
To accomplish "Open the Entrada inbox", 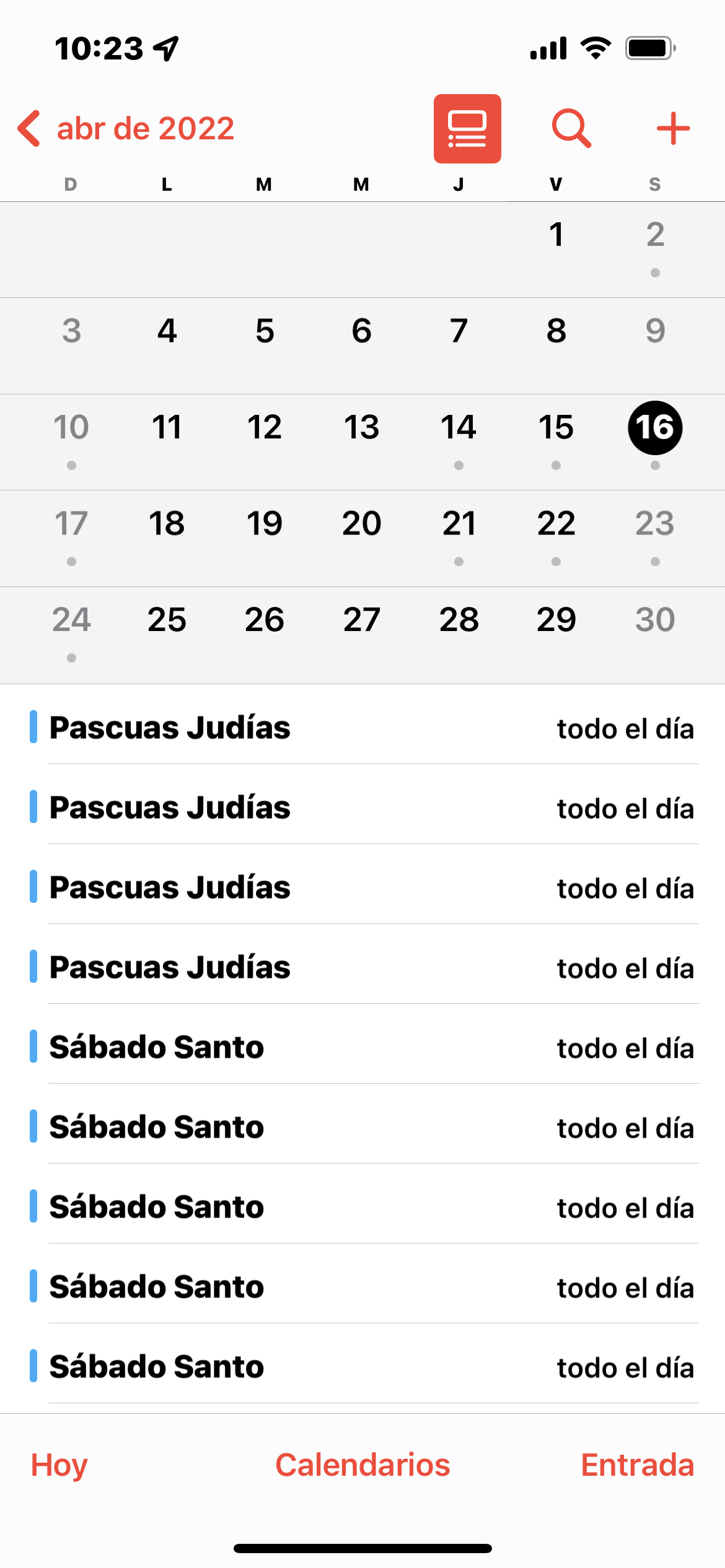I will point(637,1465).
